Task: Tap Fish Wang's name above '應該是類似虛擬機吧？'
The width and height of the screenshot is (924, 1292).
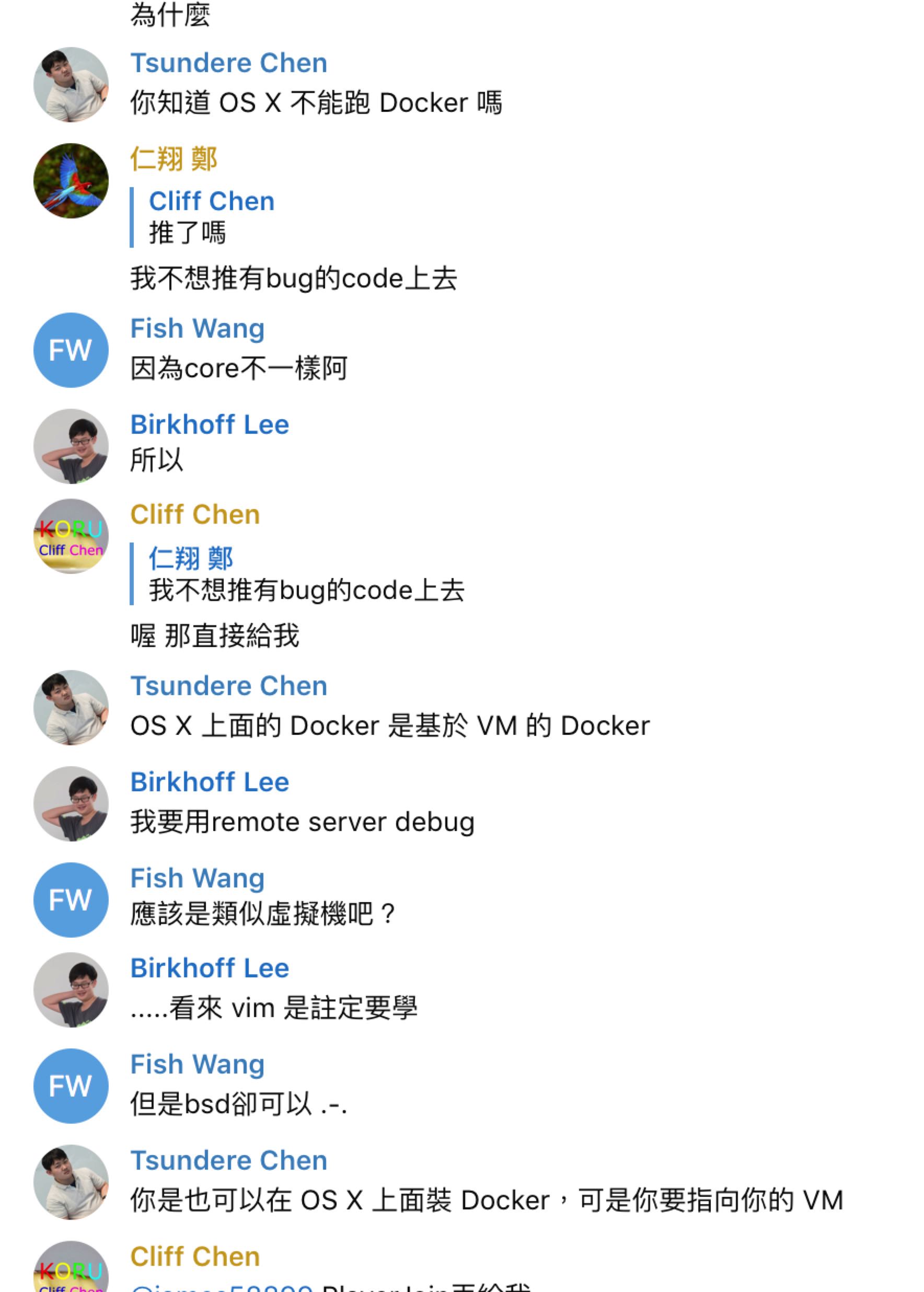Action: tap(198, 878)
